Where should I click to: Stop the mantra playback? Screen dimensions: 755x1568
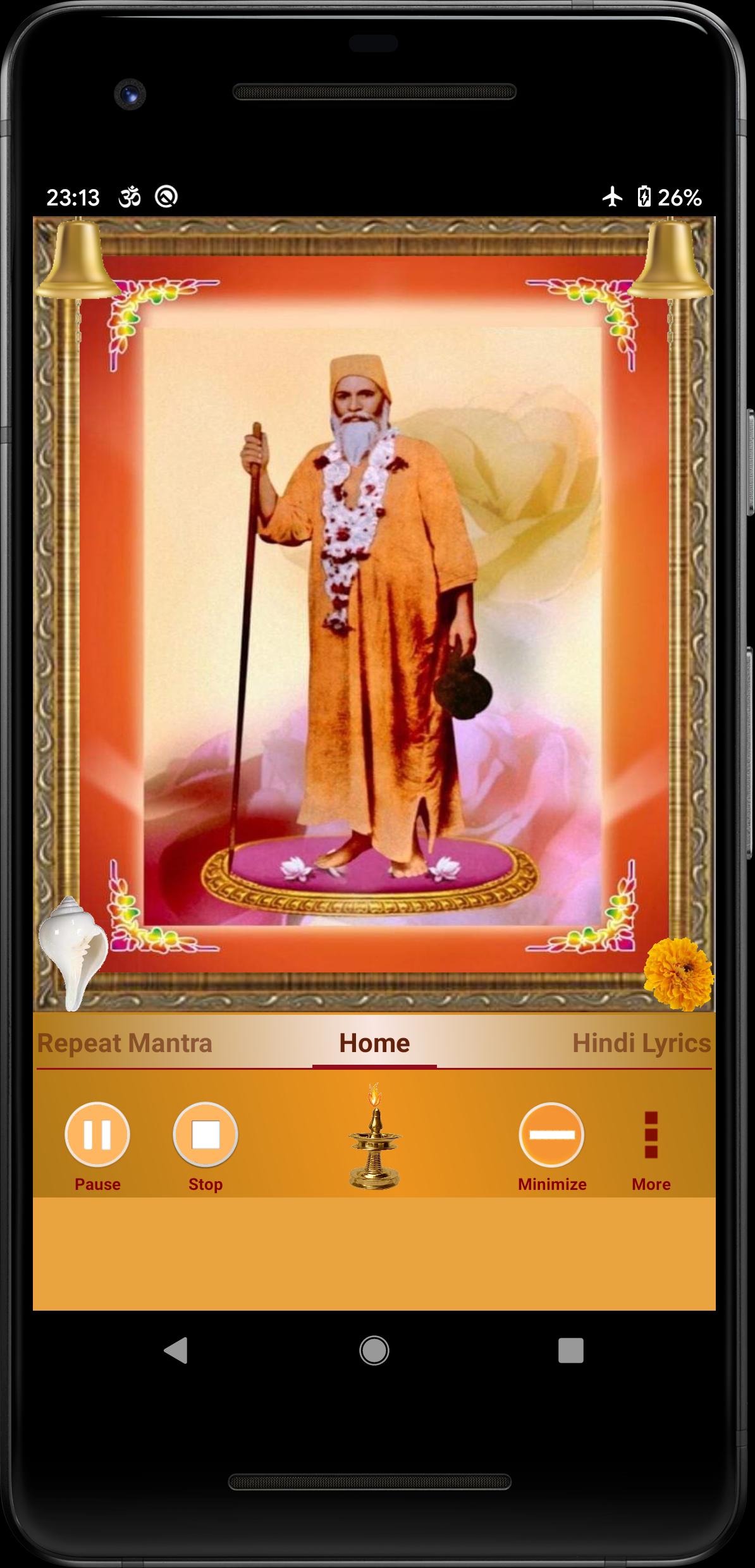206,1134
